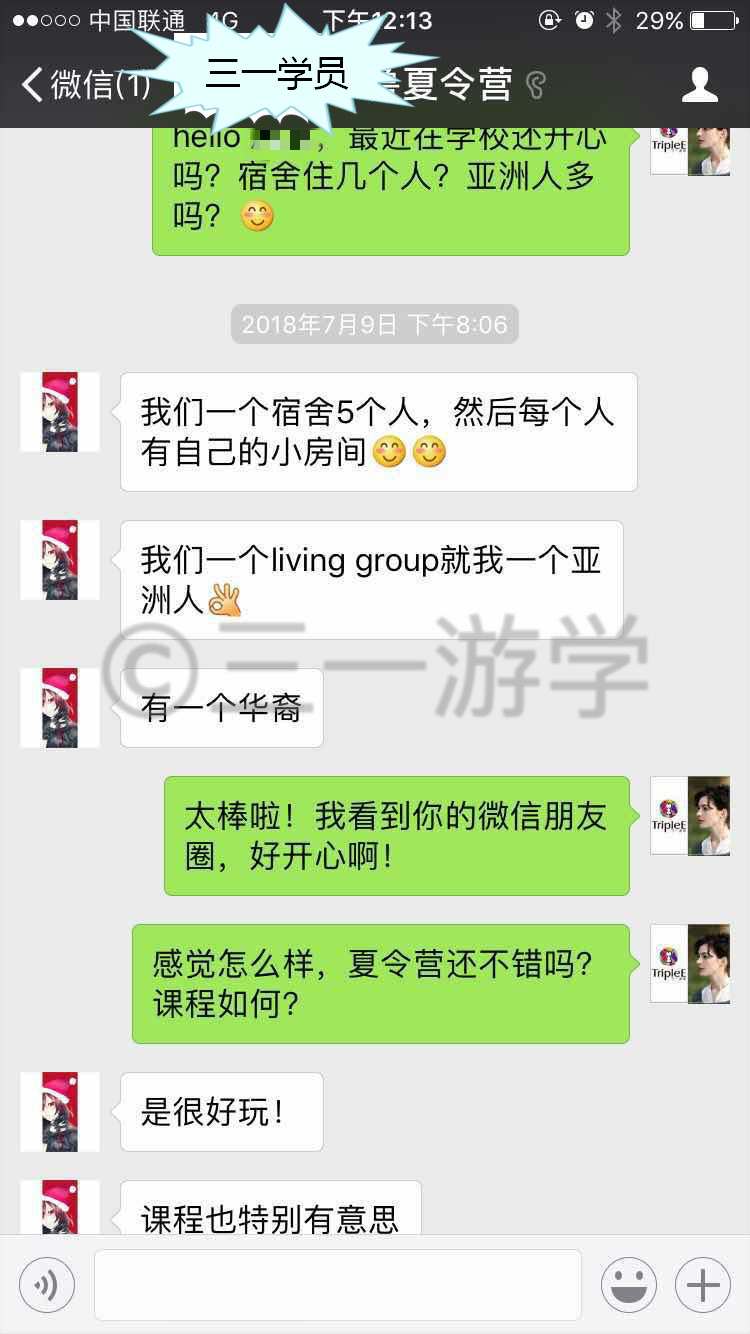The image size is (750, 1334).
Task: Switch to voice message input
Action: pos(47,1284)
